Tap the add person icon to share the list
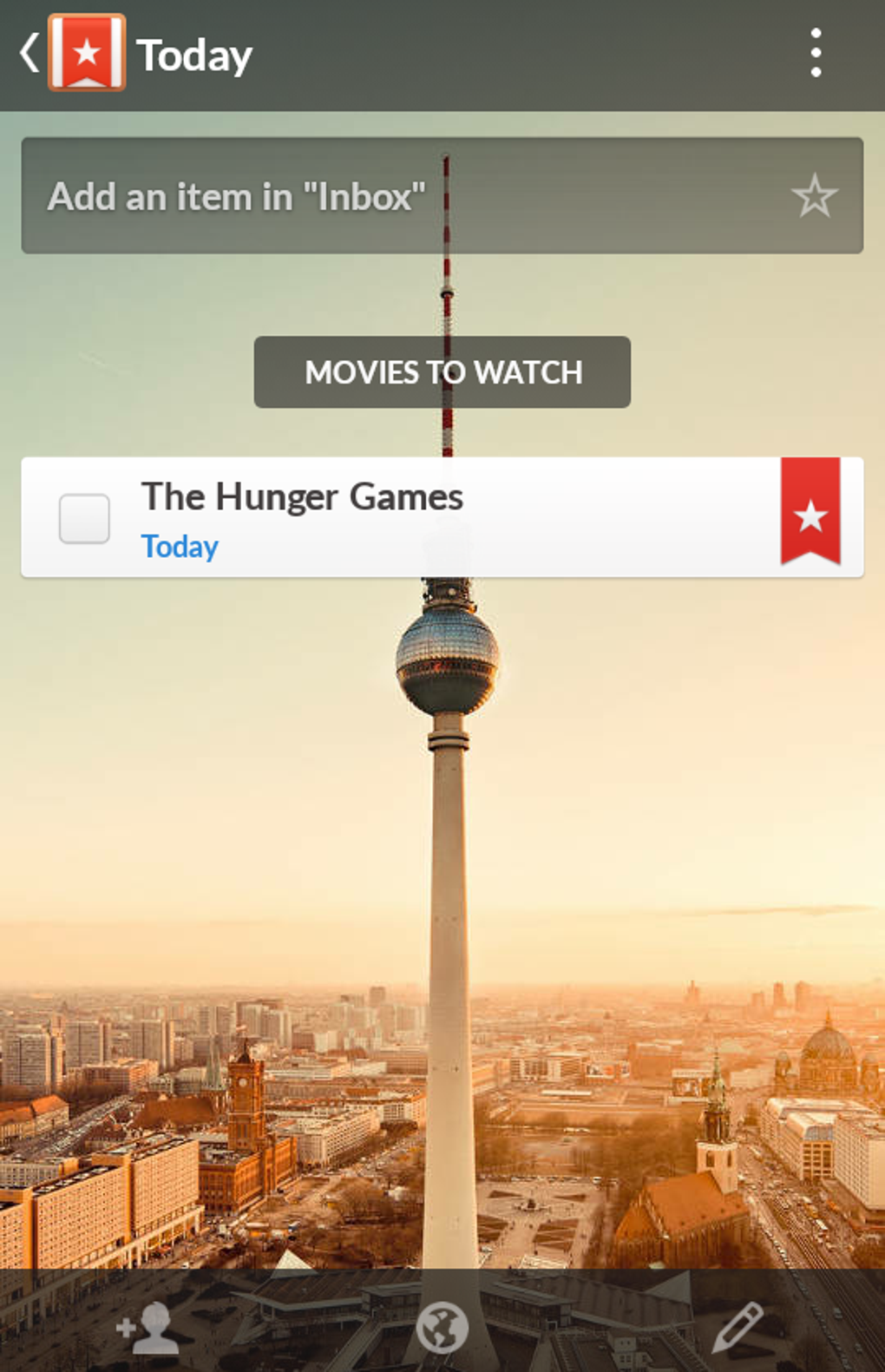885x1372 pixels. [148, 1327]
